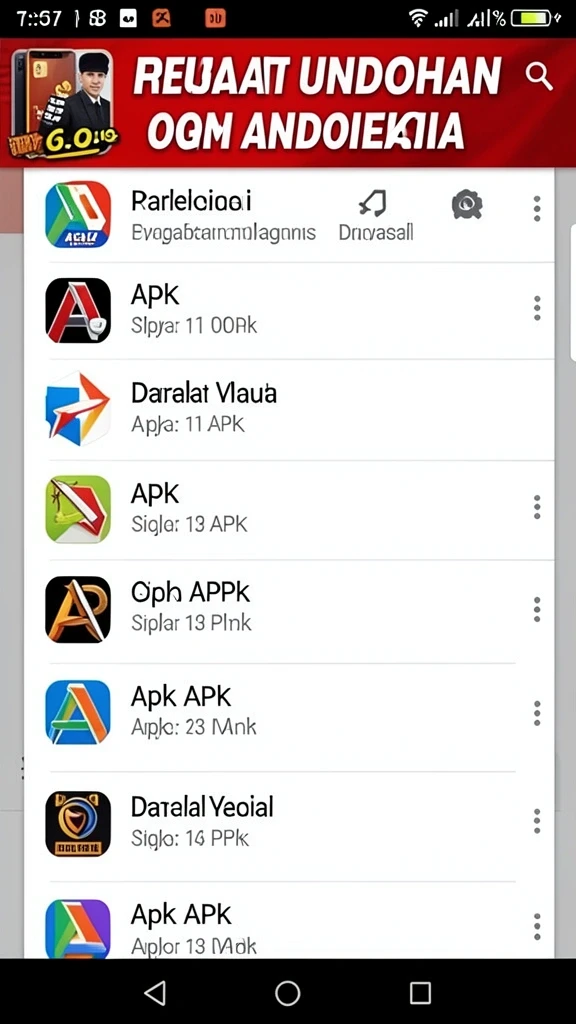The image size is (576, 1024).
Task: Tap the Drovasall action in the first row
Action: click(376, 216)
